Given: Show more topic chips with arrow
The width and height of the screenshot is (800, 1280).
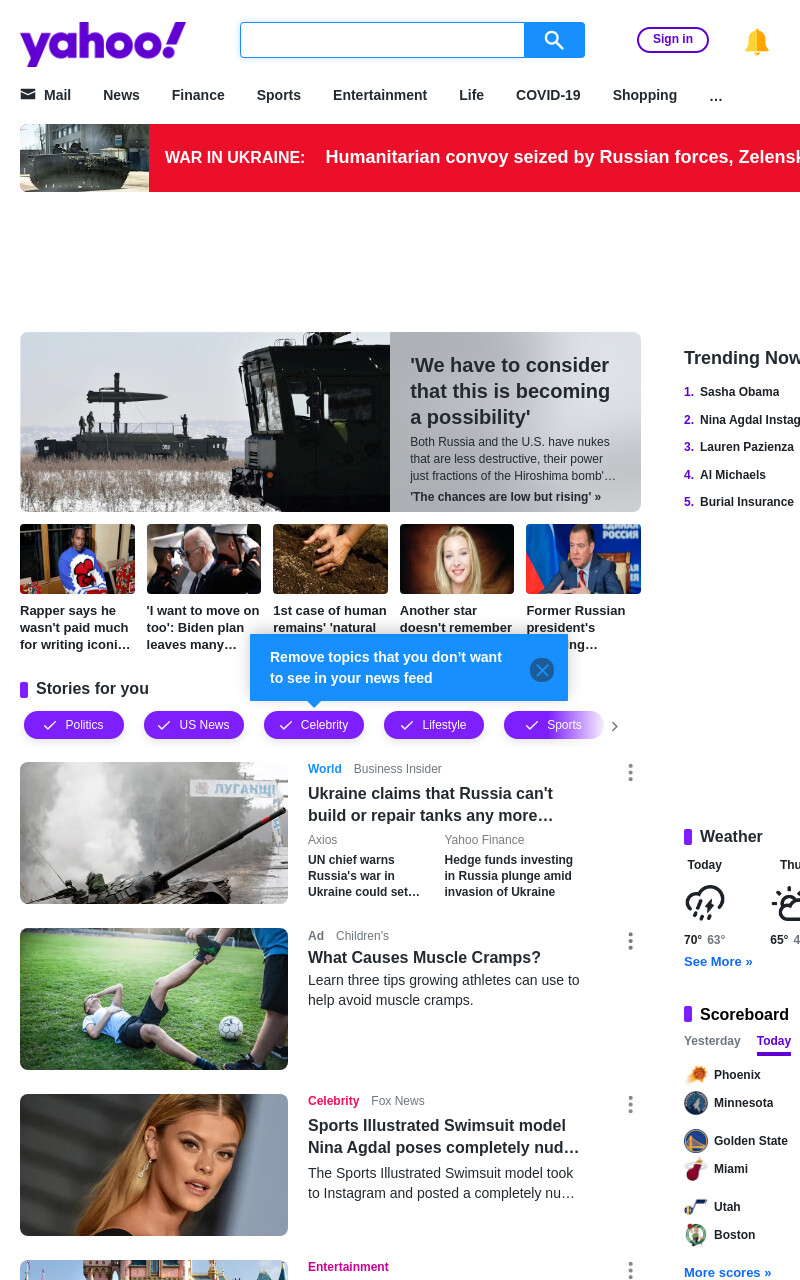Looking at the screenshot, I should pos(614,726).
